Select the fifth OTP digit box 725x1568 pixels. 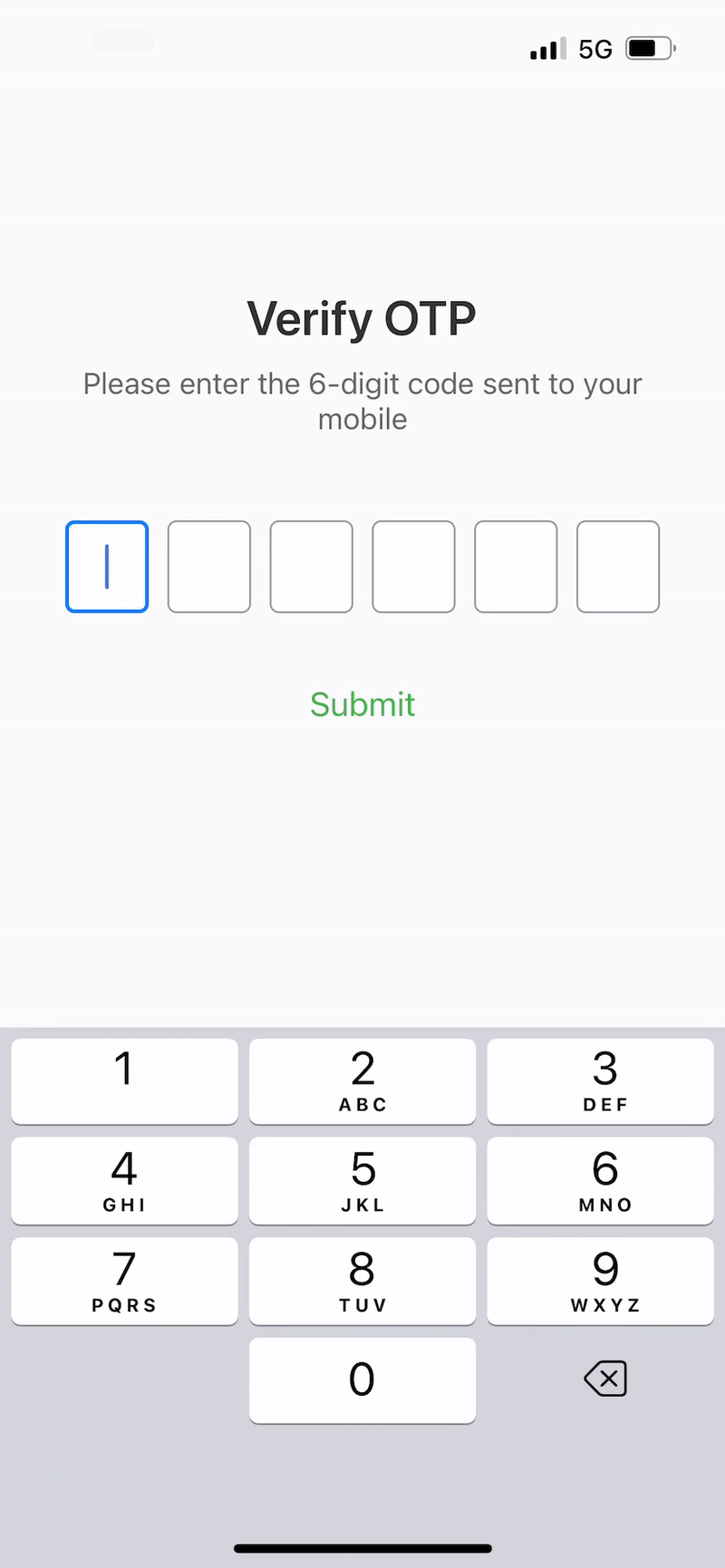pos(516,566)
